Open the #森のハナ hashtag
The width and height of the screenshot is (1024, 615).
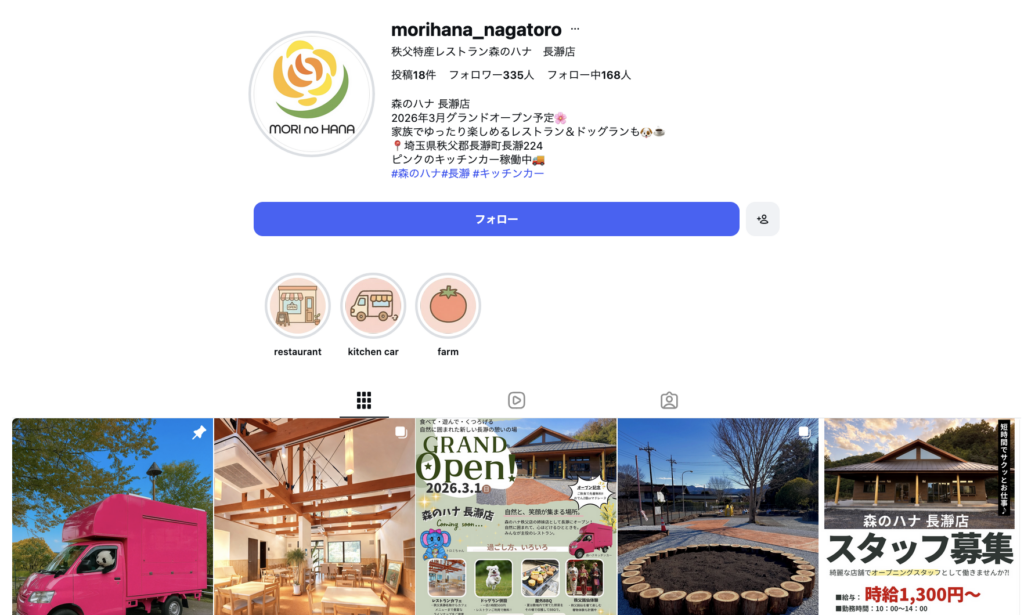(415, 173)
